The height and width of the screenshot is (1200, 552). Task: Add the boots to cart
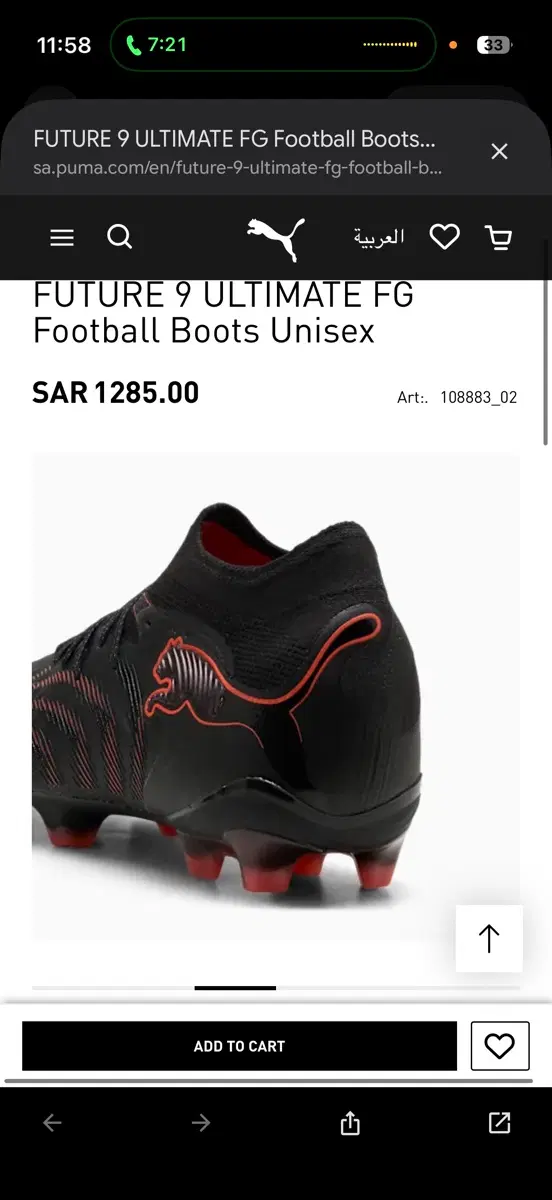(x=239, y=1046)
